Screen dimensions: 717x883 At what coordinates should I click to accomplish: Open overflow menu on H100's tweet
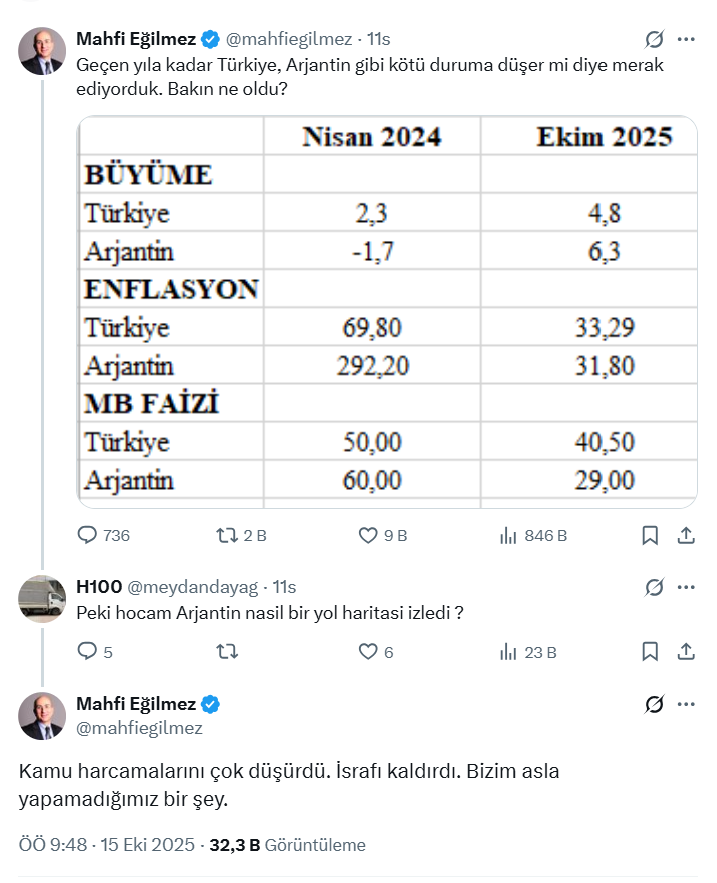686,586
